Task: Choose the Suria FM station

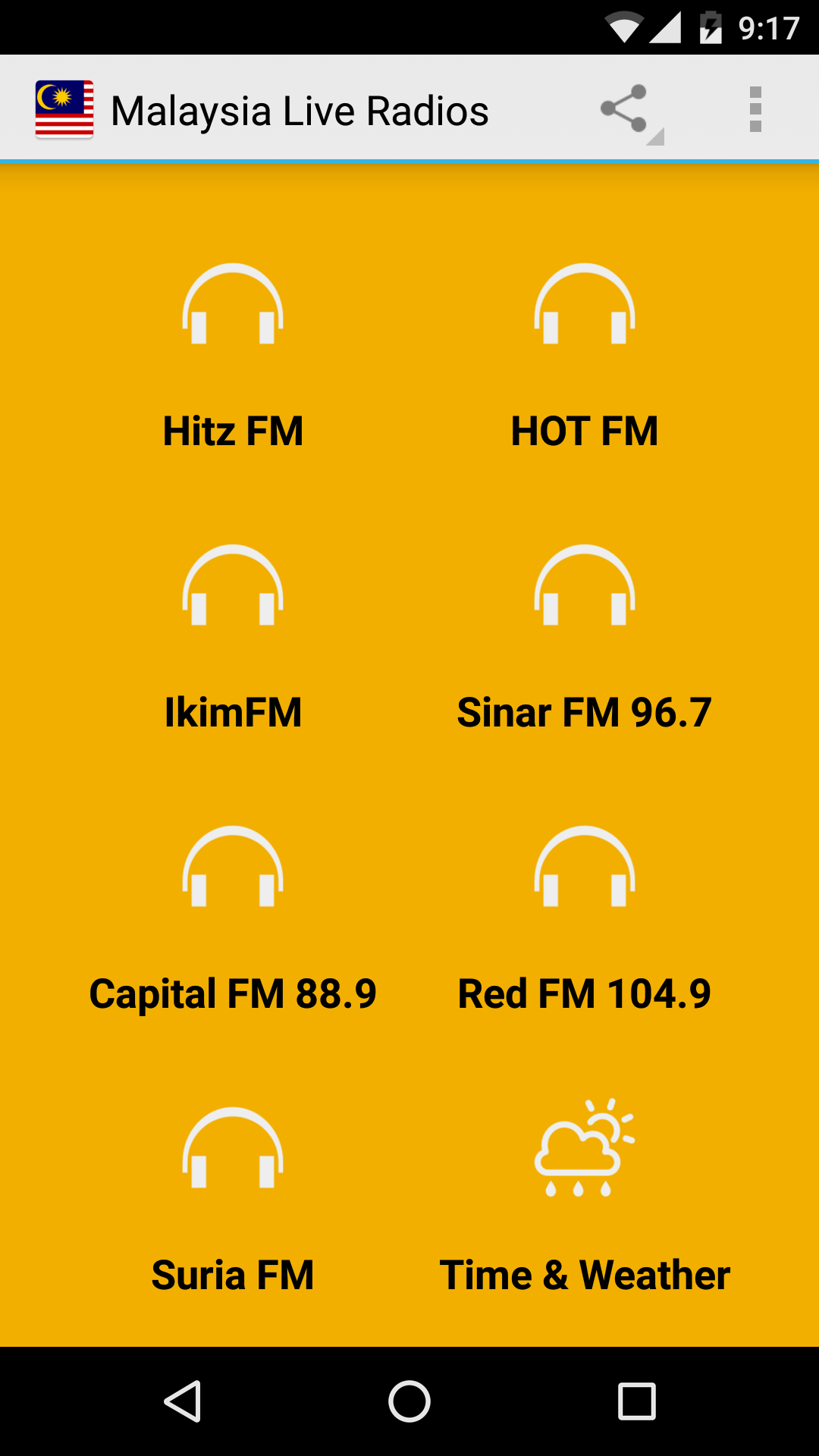Action: point(233,1200)
